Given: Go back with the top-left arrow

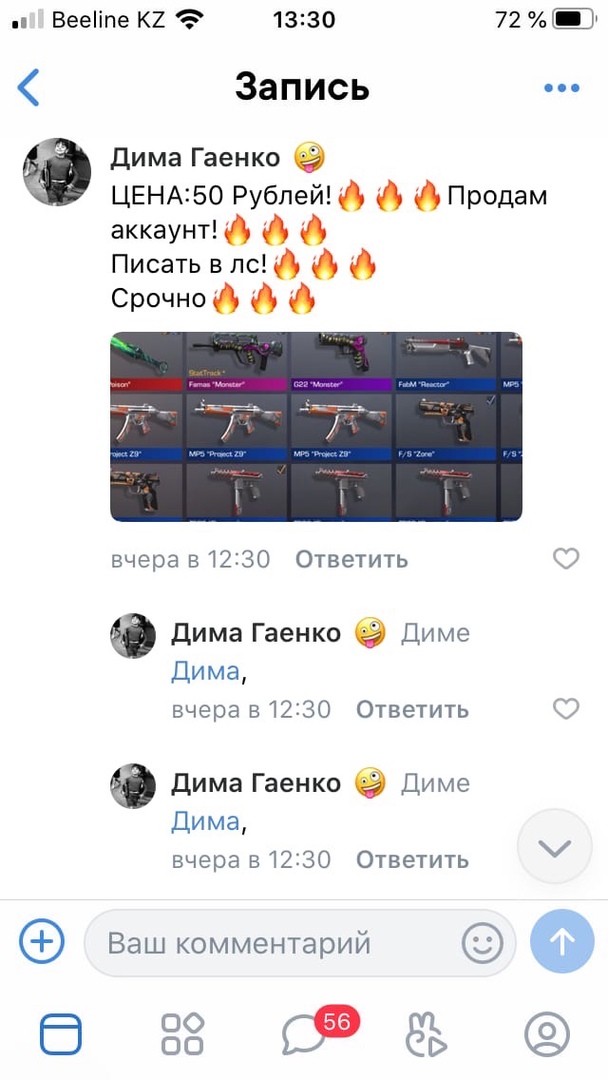Looking at the screenshot, I should tap(29, 87).
